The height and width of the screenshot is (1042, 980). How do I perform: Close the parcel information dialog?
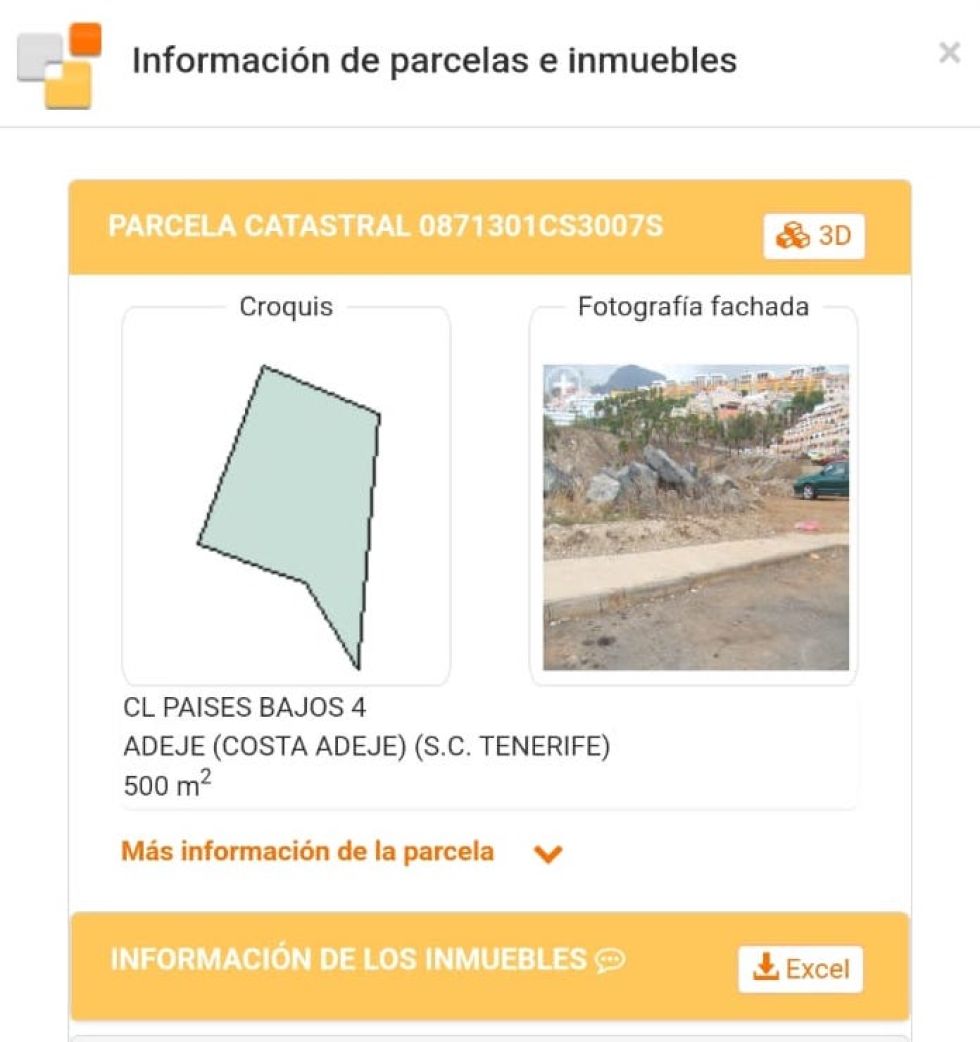coord(949,54)
